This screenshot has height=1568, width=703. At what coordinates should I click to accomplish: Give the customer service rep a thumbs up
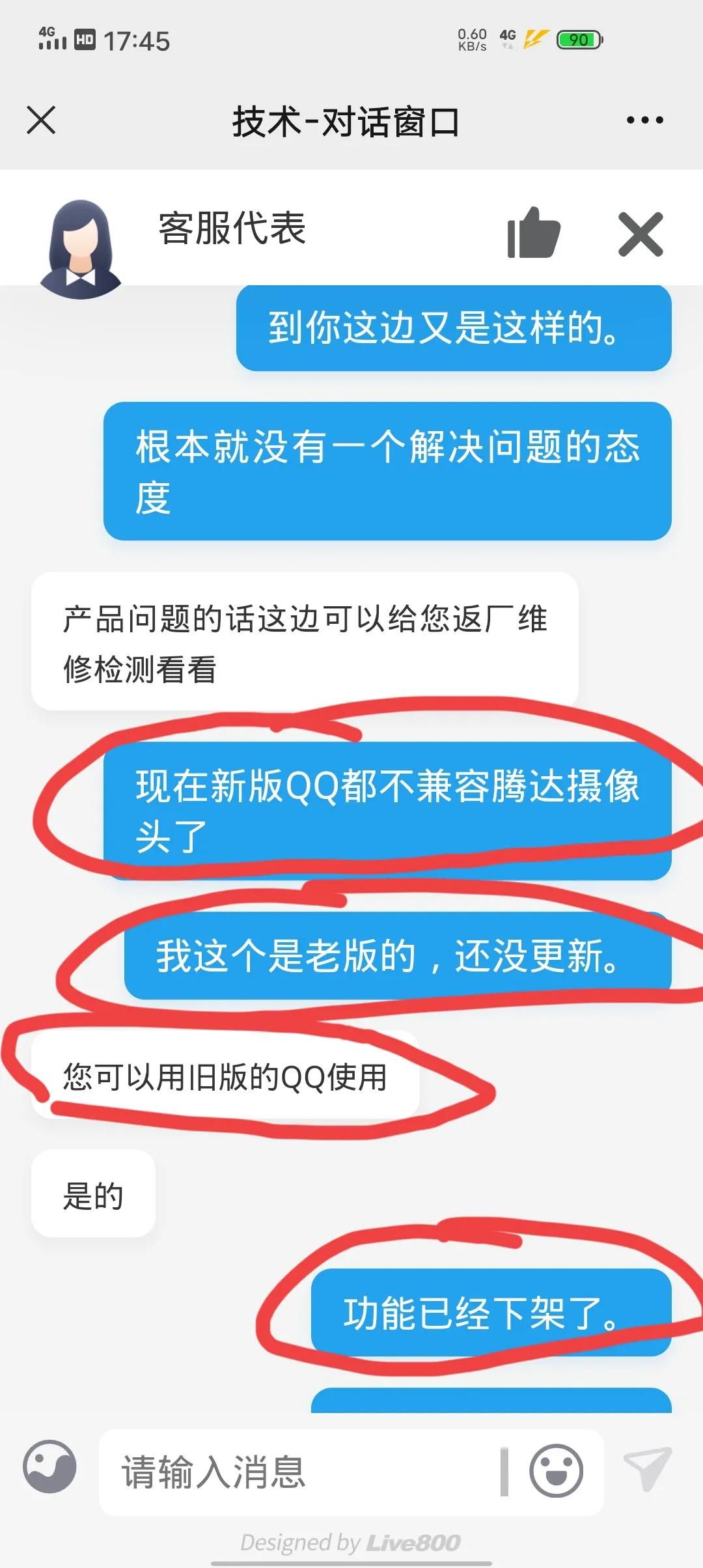pyautogui.click(x=534, y=232)
